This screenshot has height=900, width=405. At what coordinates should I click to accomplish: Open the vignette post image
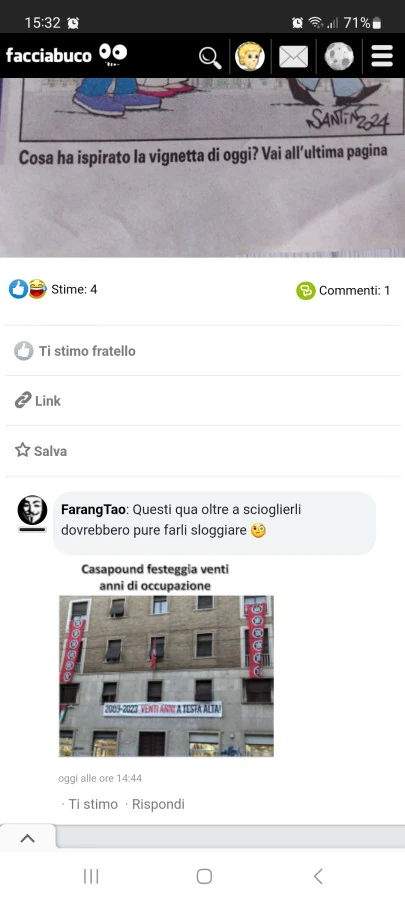tap(202, 168)
